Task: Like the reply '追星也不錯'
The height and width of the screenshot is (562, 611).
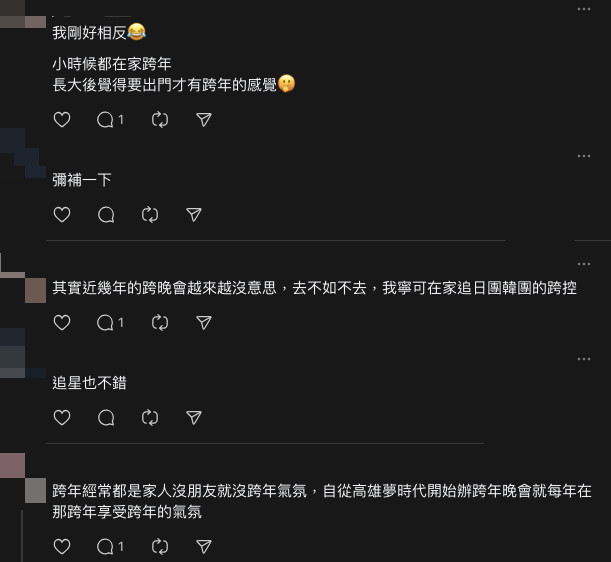Action: point(62,418)
